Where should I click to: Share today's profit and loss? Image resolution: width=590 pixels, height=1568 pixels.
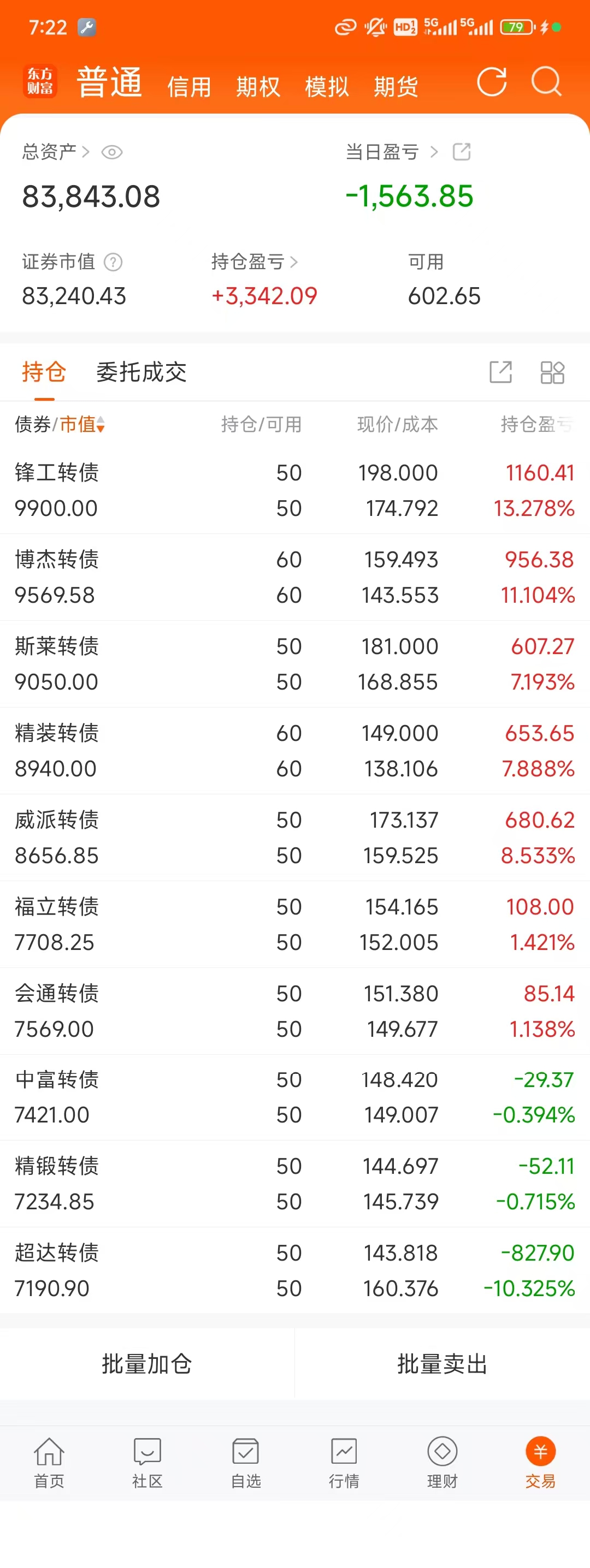click(462, 152)
